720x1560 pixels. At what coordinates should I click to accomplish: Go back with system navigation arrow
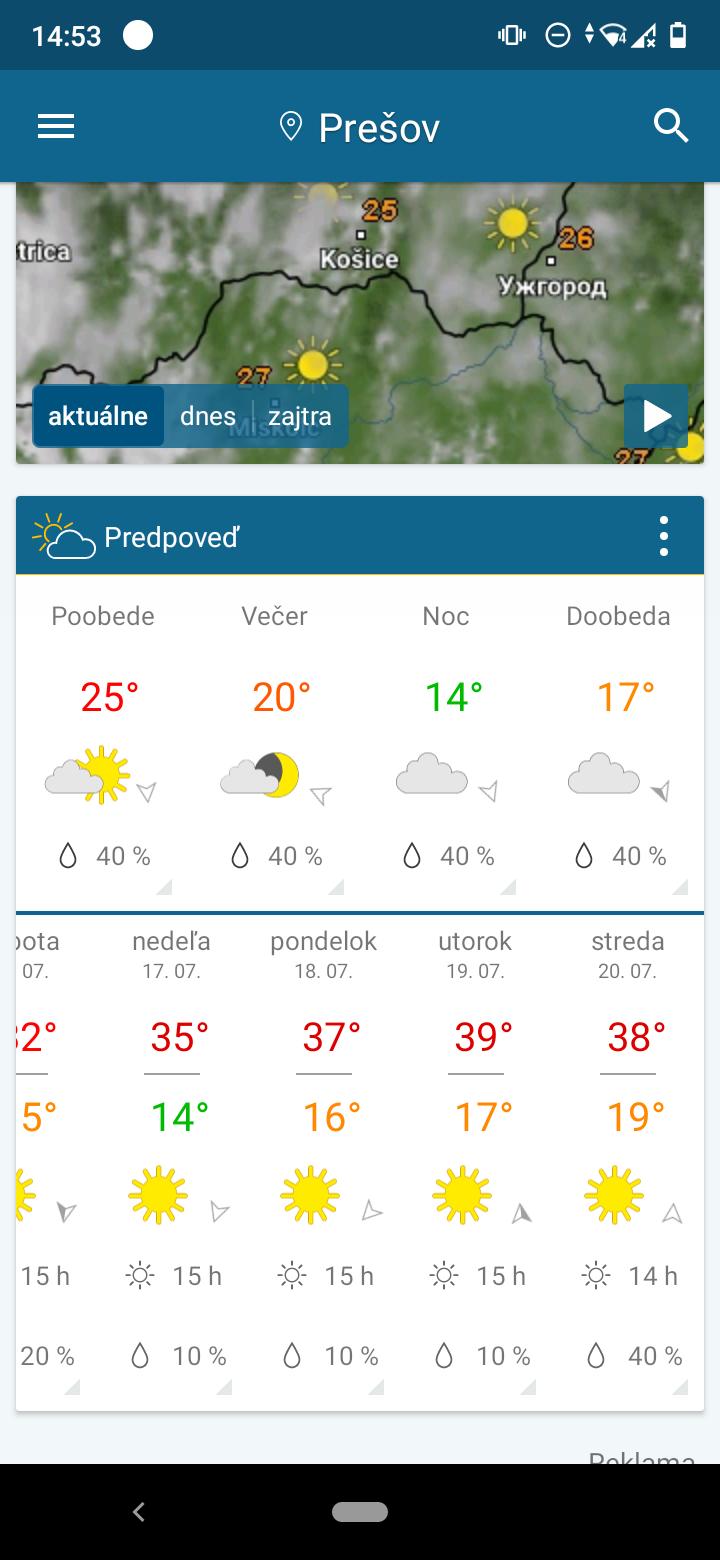click(139, 1512)
